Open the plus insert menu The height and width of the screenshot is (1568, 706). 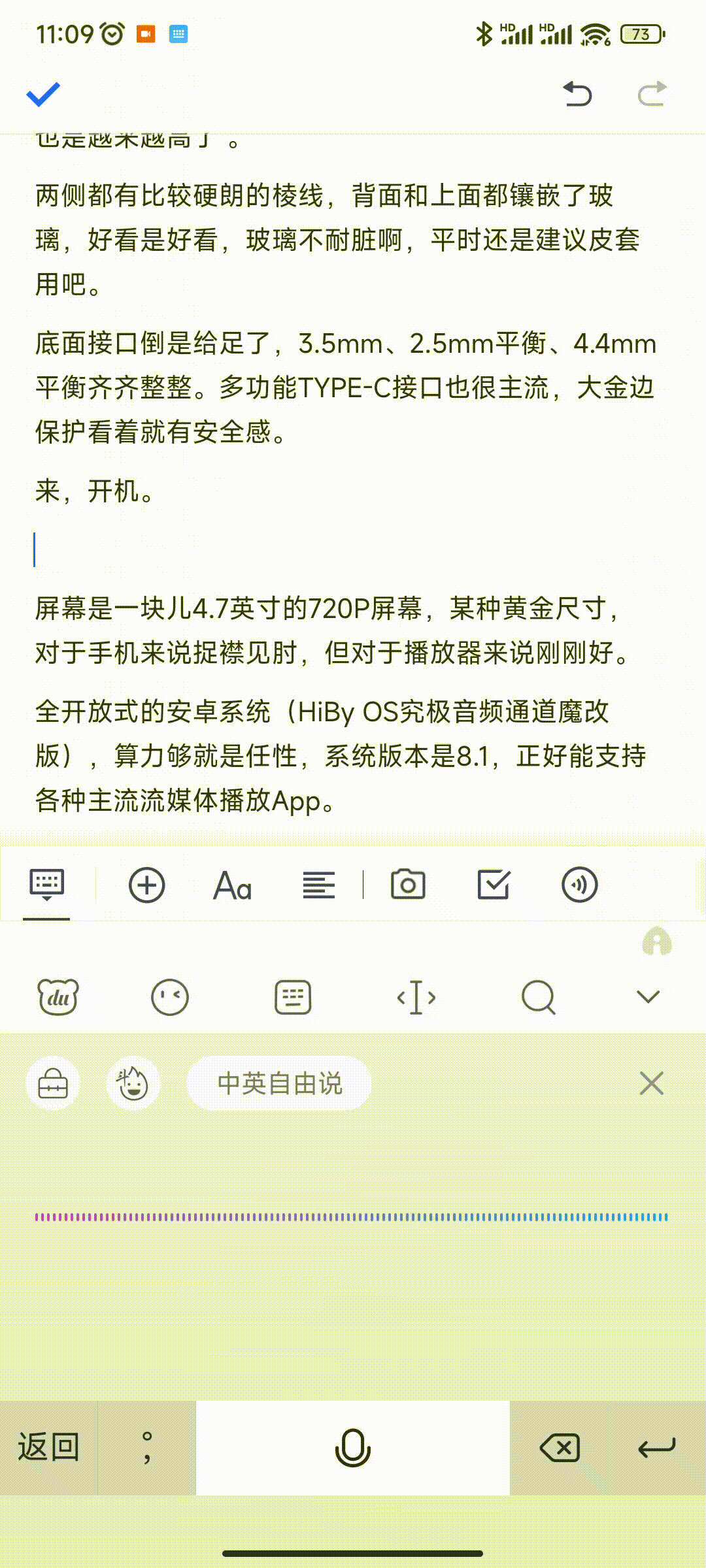pyautogui.click(x=146, y=886)
